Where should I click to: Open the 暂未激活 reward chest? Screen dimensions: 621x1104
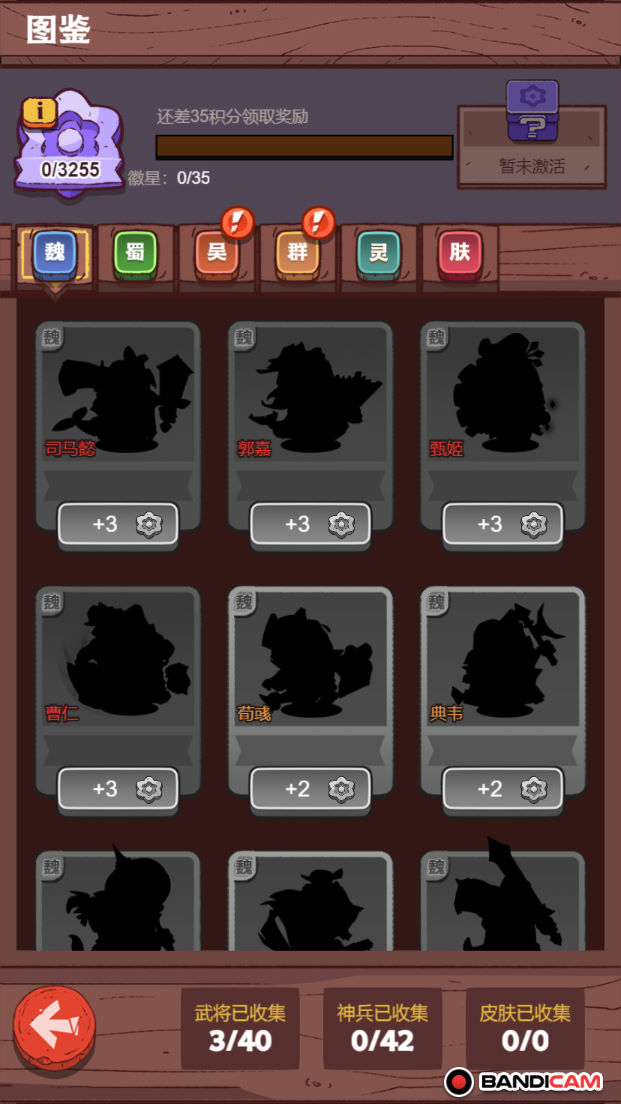[532, 135]
